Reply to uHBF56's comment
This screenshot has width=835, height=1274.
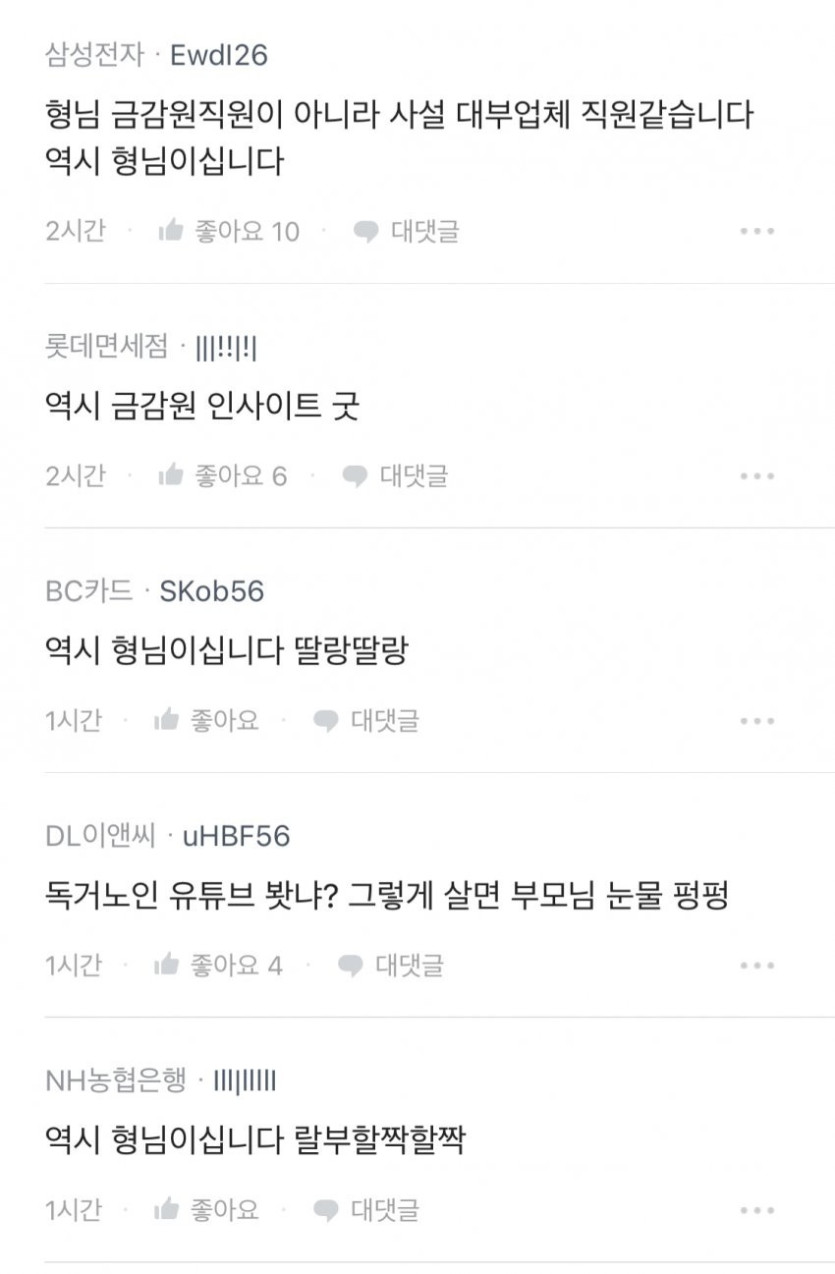[391, 965]
